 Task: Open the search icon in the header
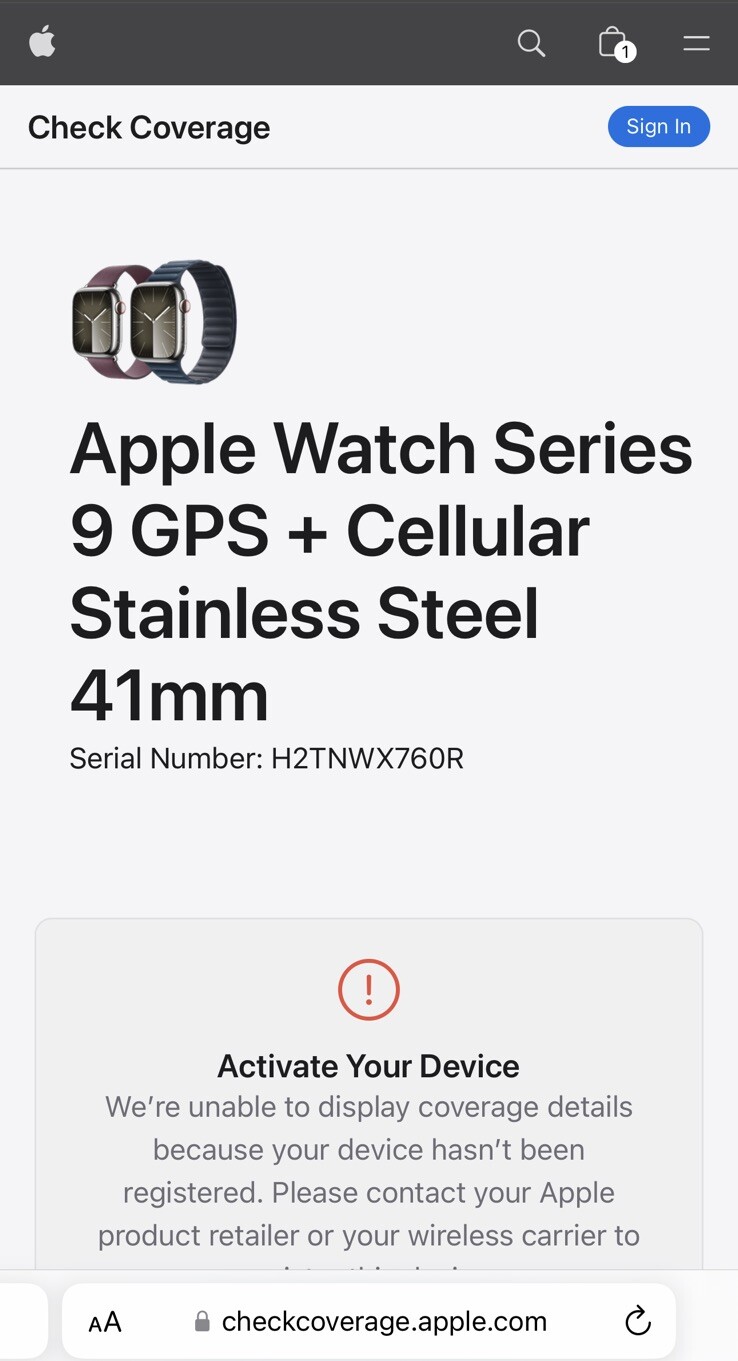coord(531,43)
